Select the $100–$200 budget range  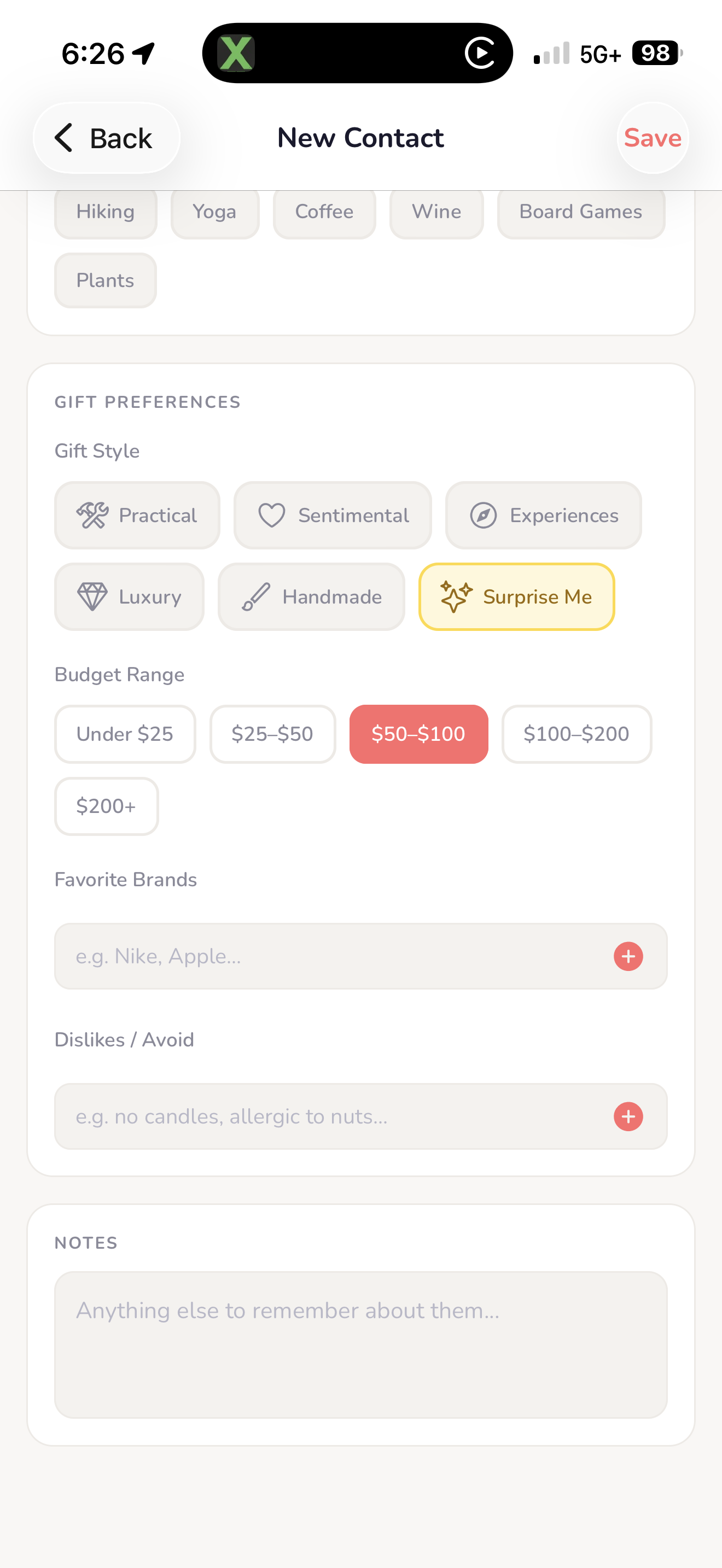(577, 734)
